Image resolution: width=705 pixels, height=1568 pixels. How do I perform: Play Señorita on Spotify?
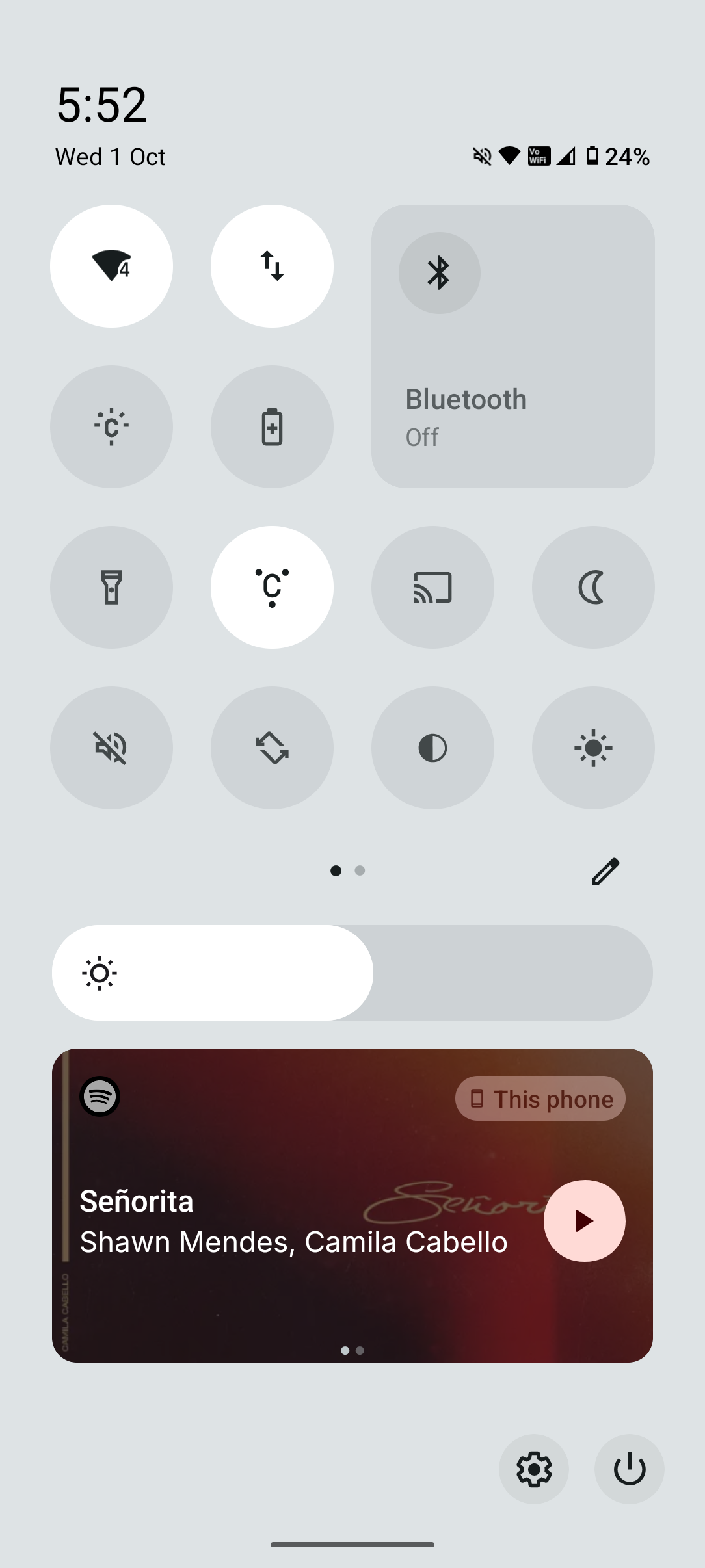point(584,1221)
